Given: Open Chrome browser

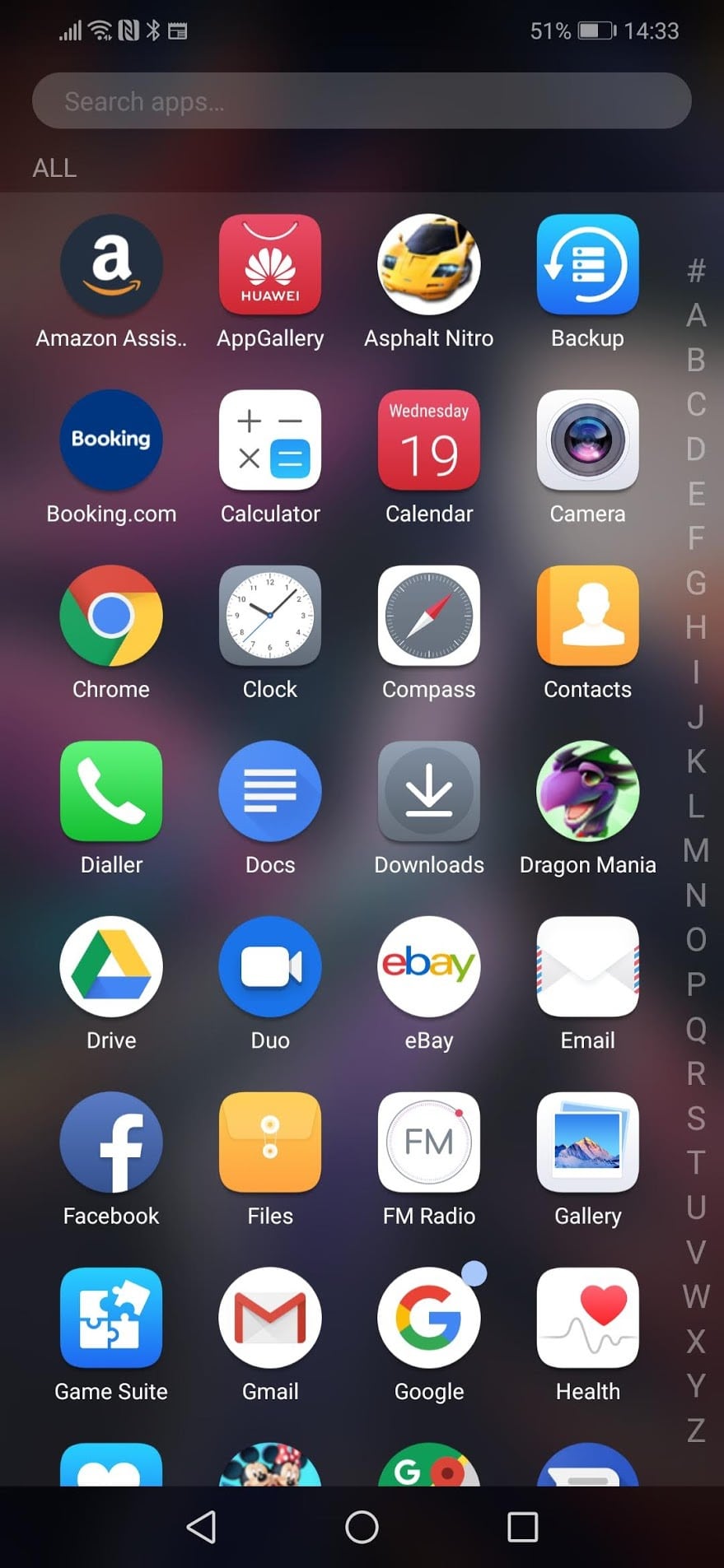Looking at the screenshot, I should pos(111,616).
